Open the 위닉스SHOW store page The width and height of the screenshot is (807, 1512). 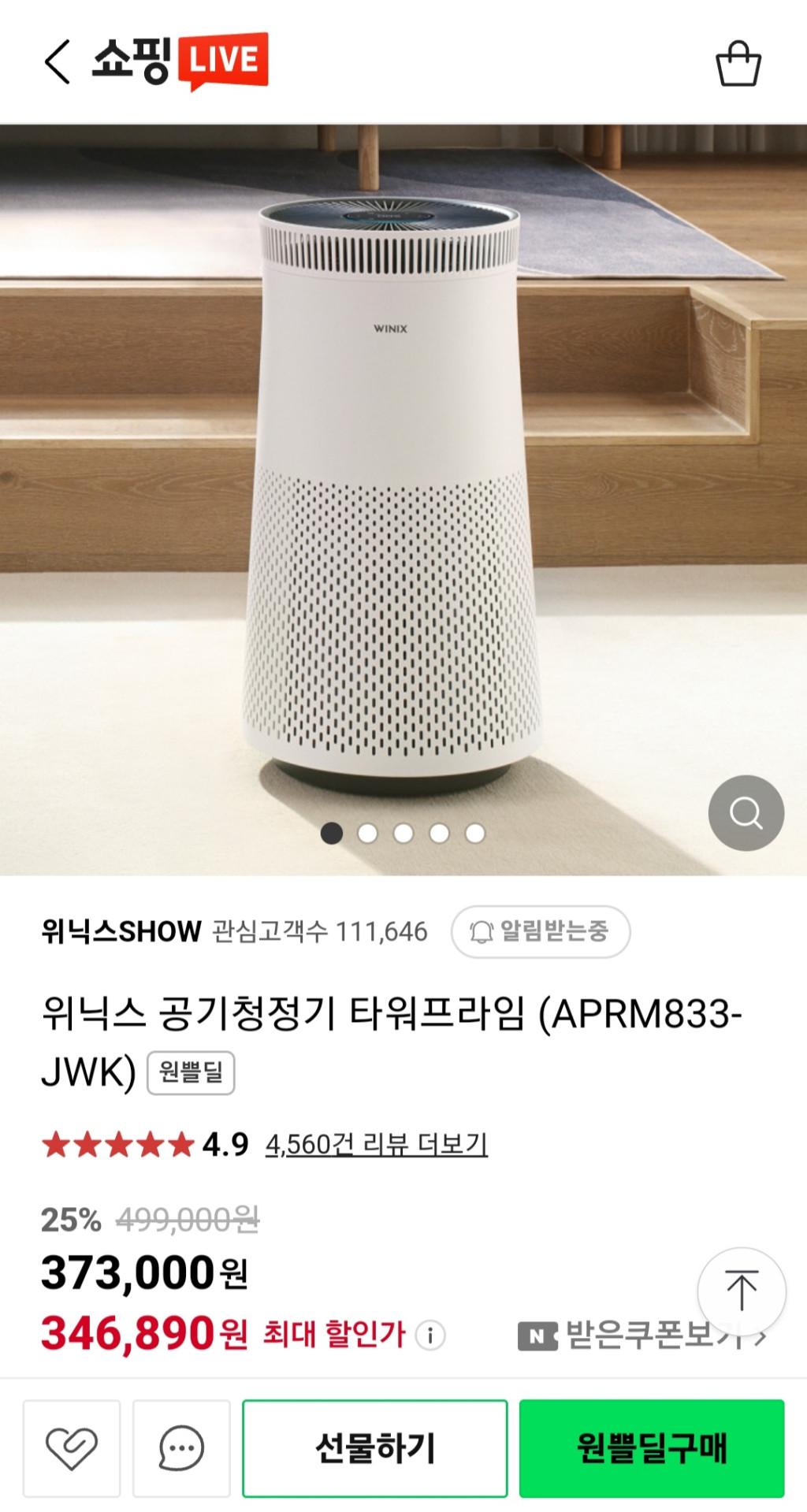121,931
